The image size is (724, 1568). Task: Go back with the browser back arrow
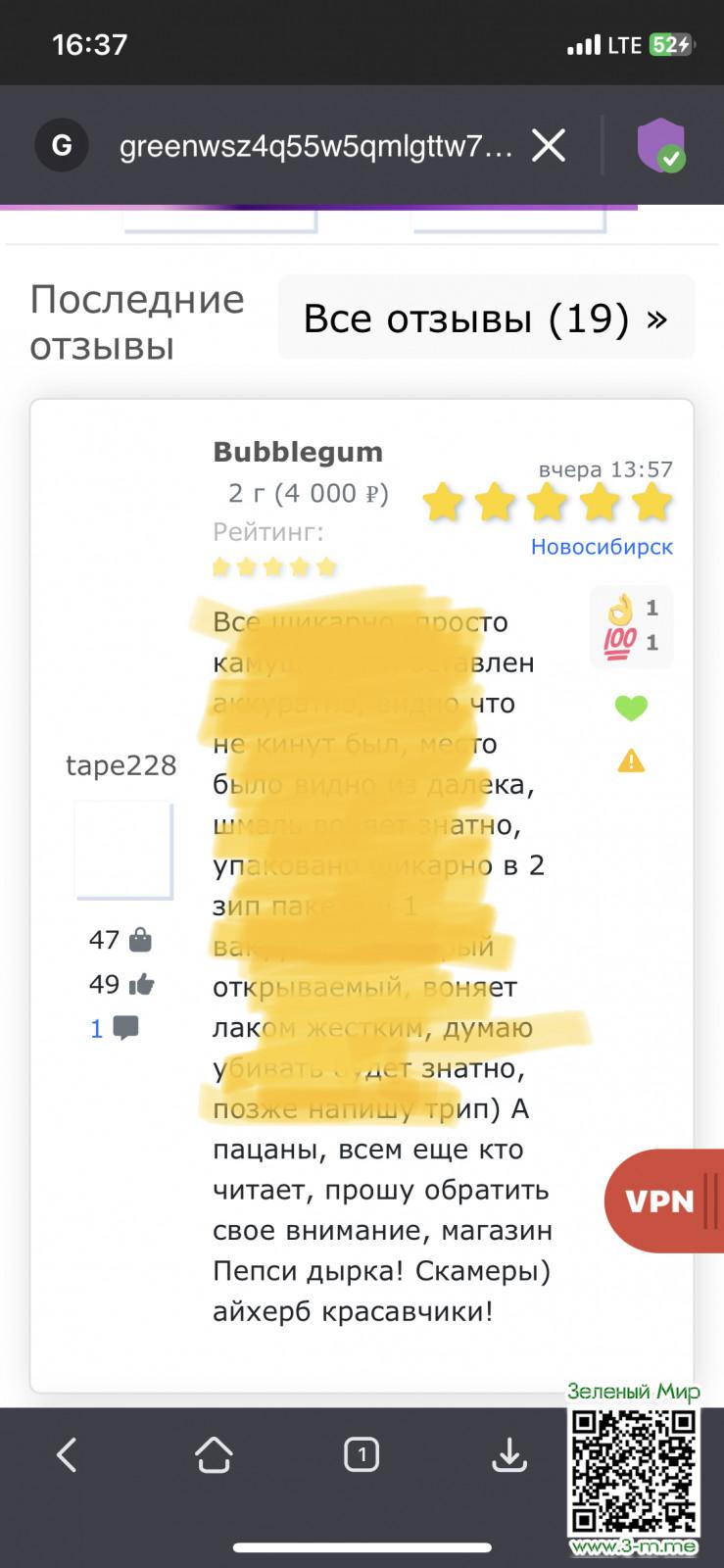click(x=67, y=1455)
